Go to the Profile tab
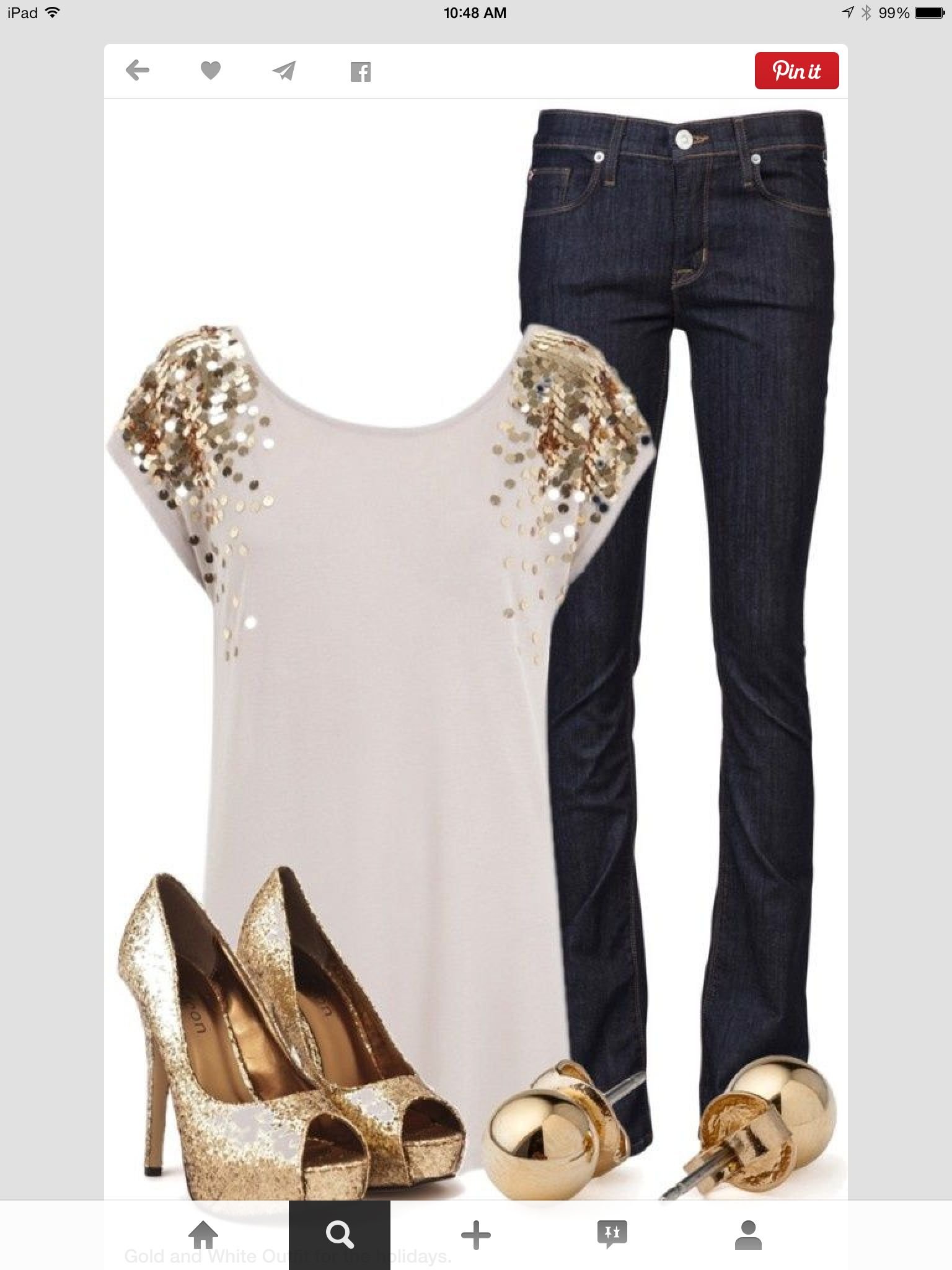This screenshot has height=1270, width=952. coord(748,1235)
